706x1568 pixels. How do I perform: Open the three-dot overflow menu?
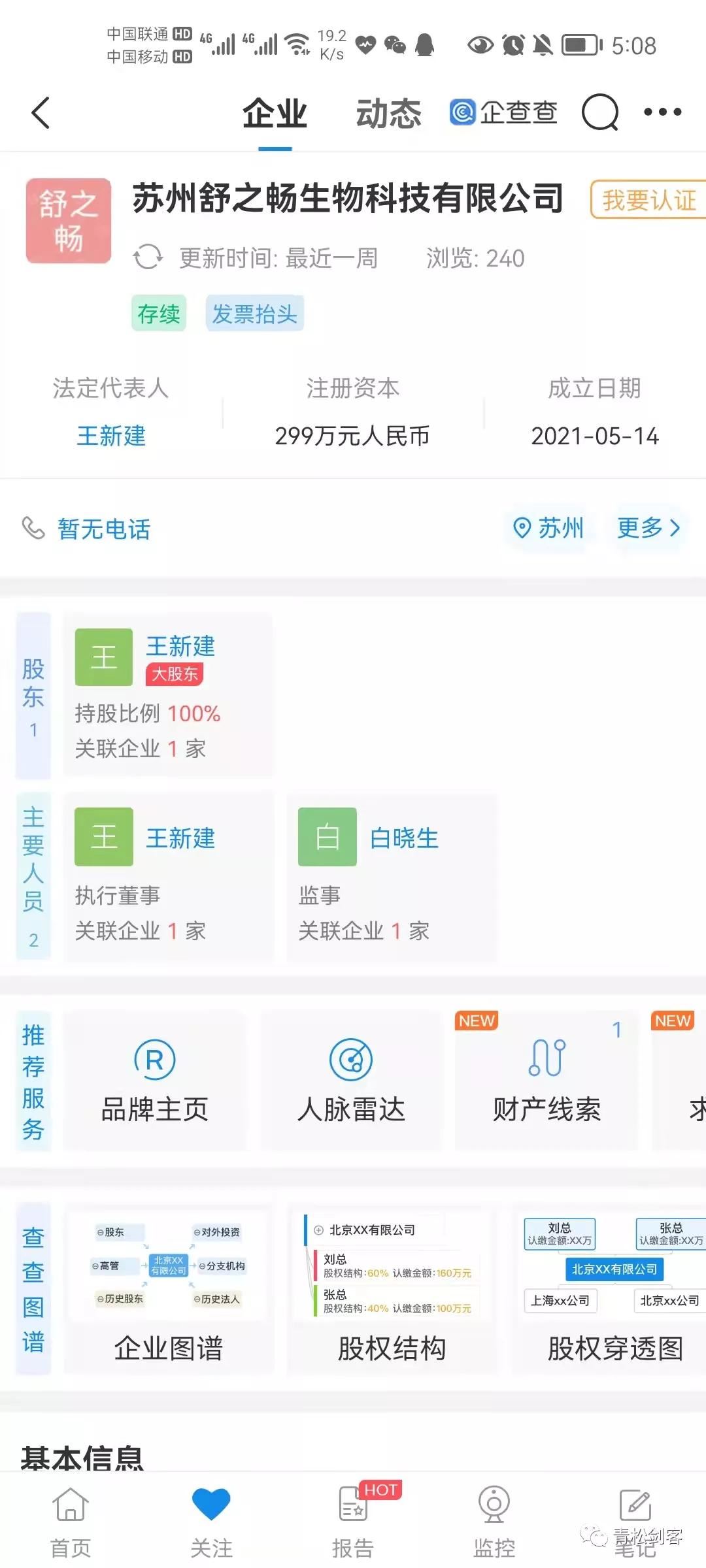click(x=662, y=112)
